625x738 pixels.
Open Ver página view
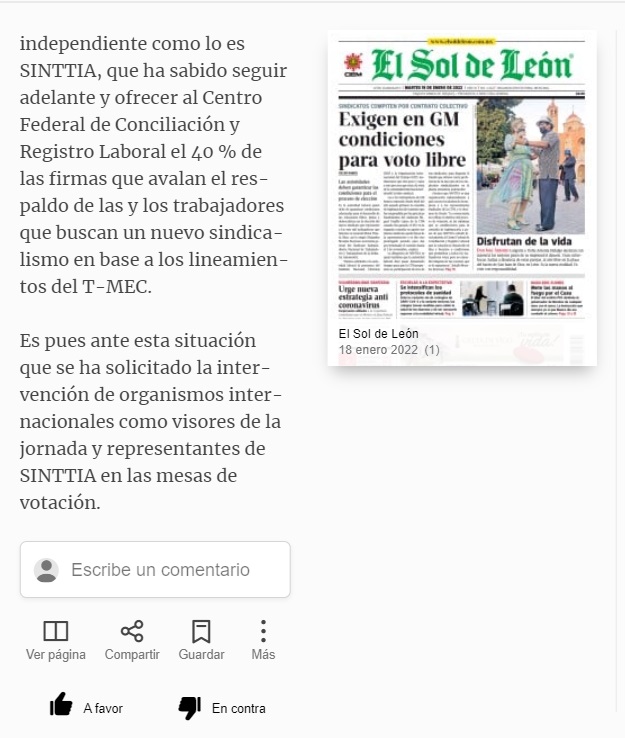56,640
